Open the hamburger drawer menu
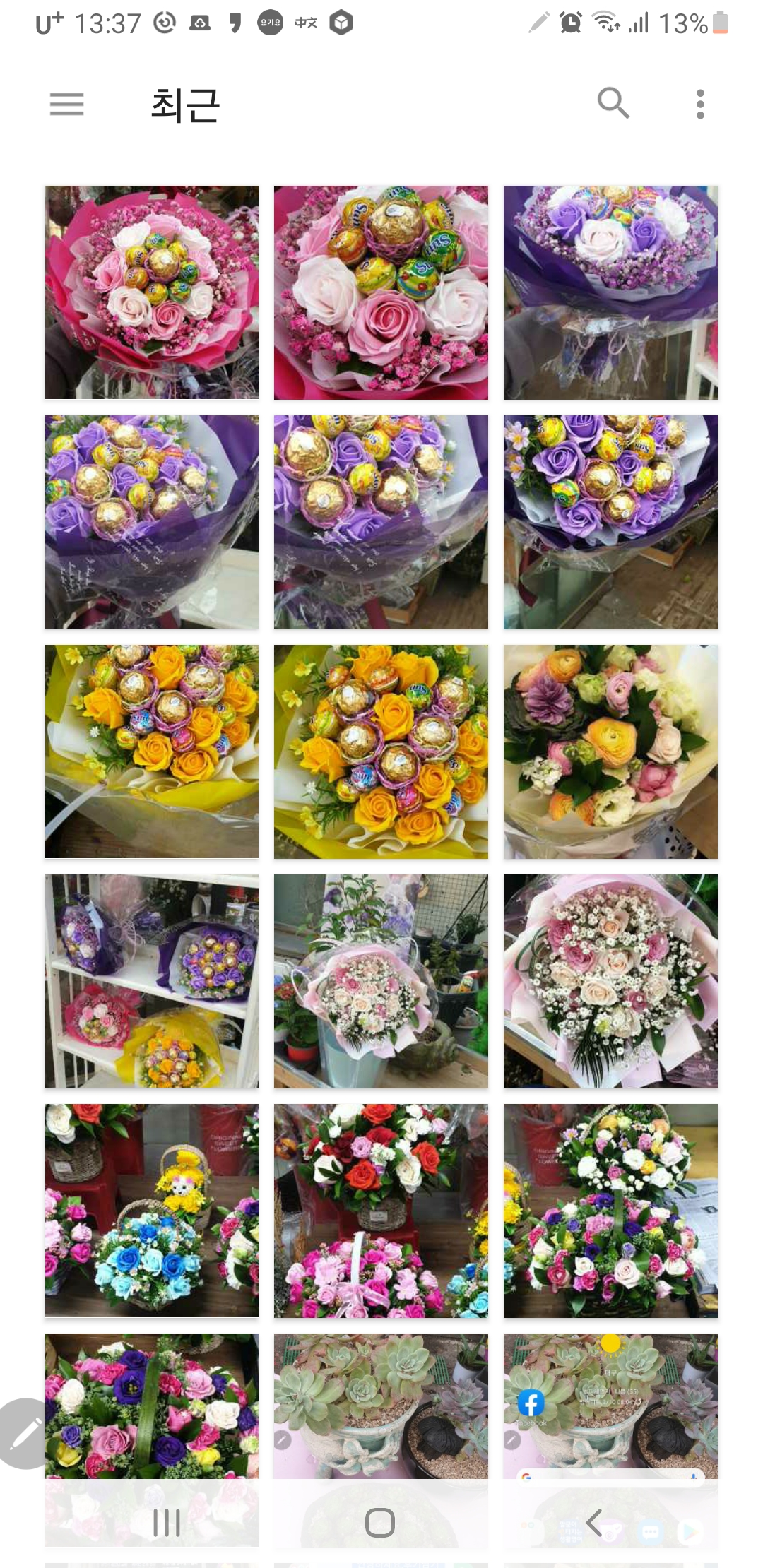This screenshot has width=763, height=1568. (66, 105)
